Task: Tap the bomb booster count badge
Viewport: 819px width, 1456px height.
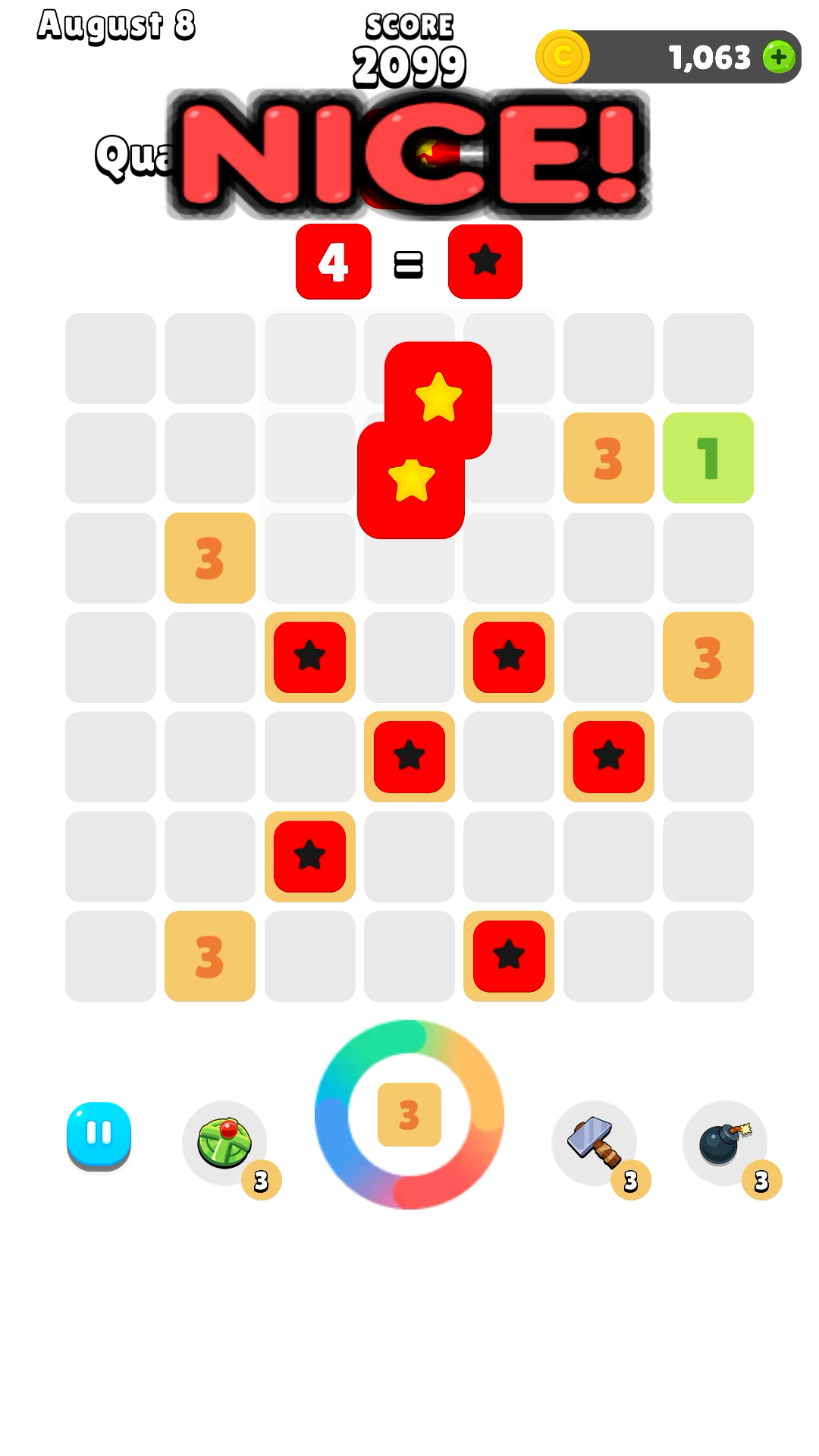Action: coord(762,1180)
